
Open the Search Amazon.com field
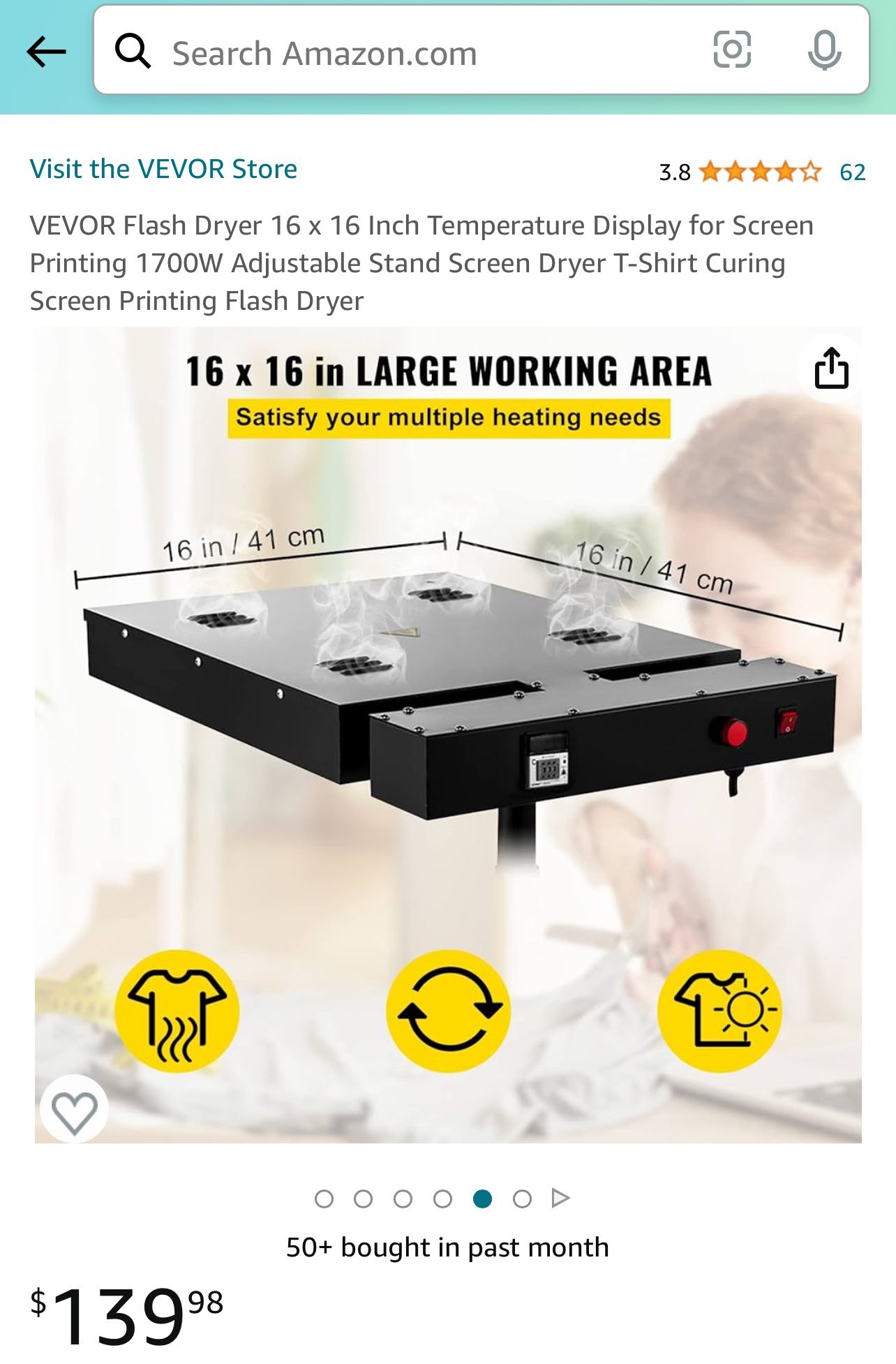point(419,53)
